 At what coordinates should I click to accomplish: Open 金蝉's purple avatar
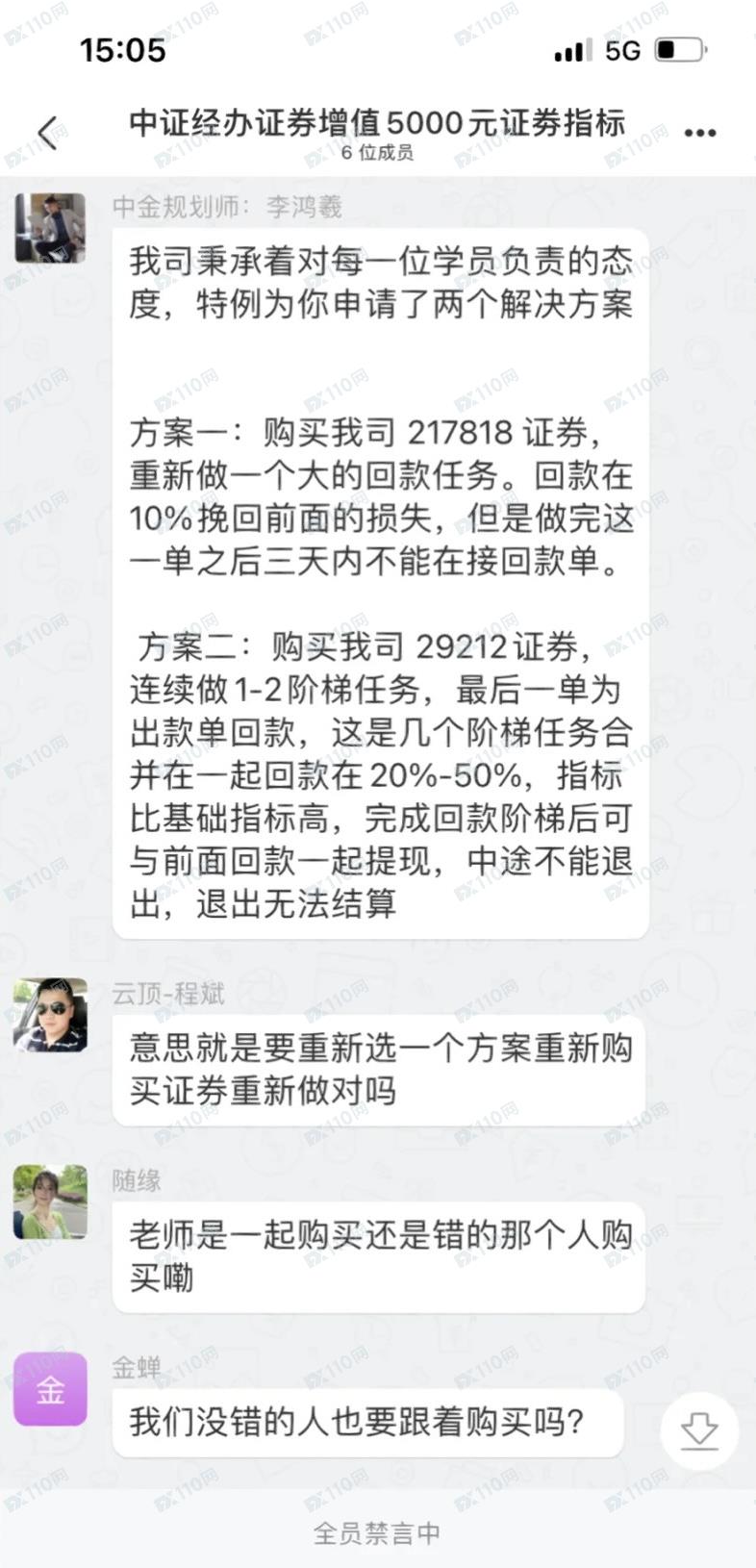click(50, 1389)
